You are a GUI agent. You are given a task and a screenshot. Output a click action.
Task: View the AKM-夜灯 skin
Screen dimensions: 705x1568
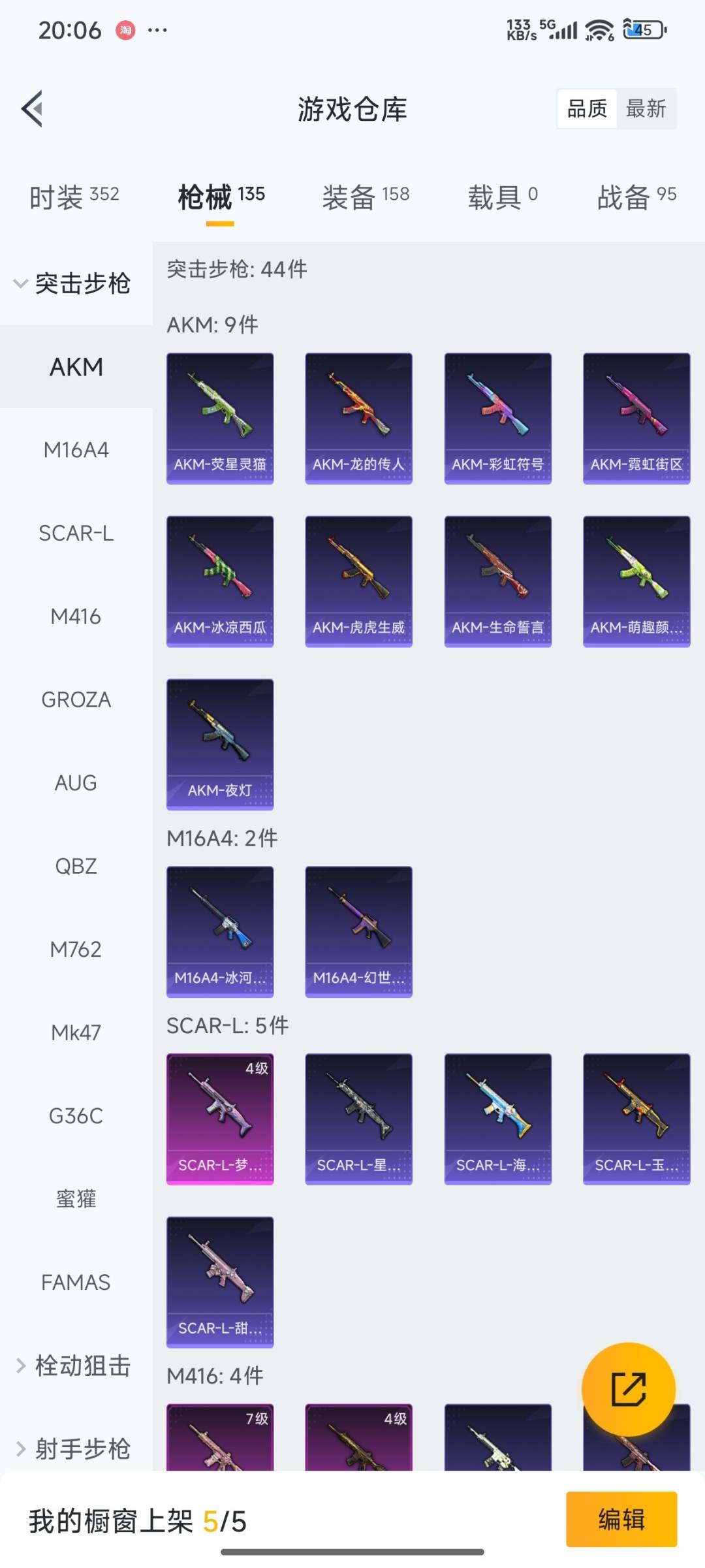[x=220, y=744]
